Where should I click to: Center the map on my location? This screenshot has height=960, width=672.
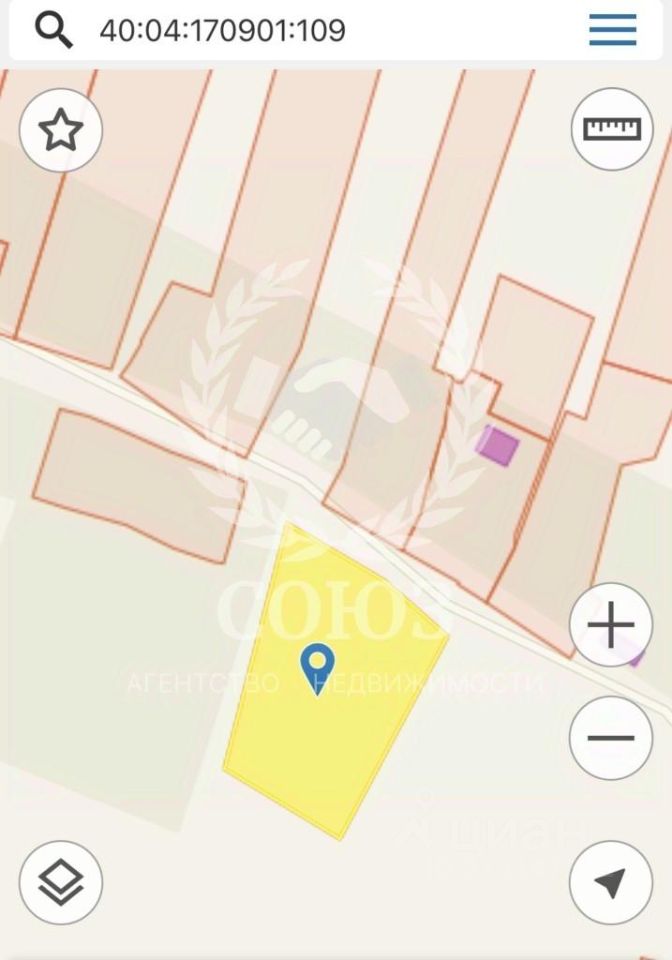click(611, 882)
